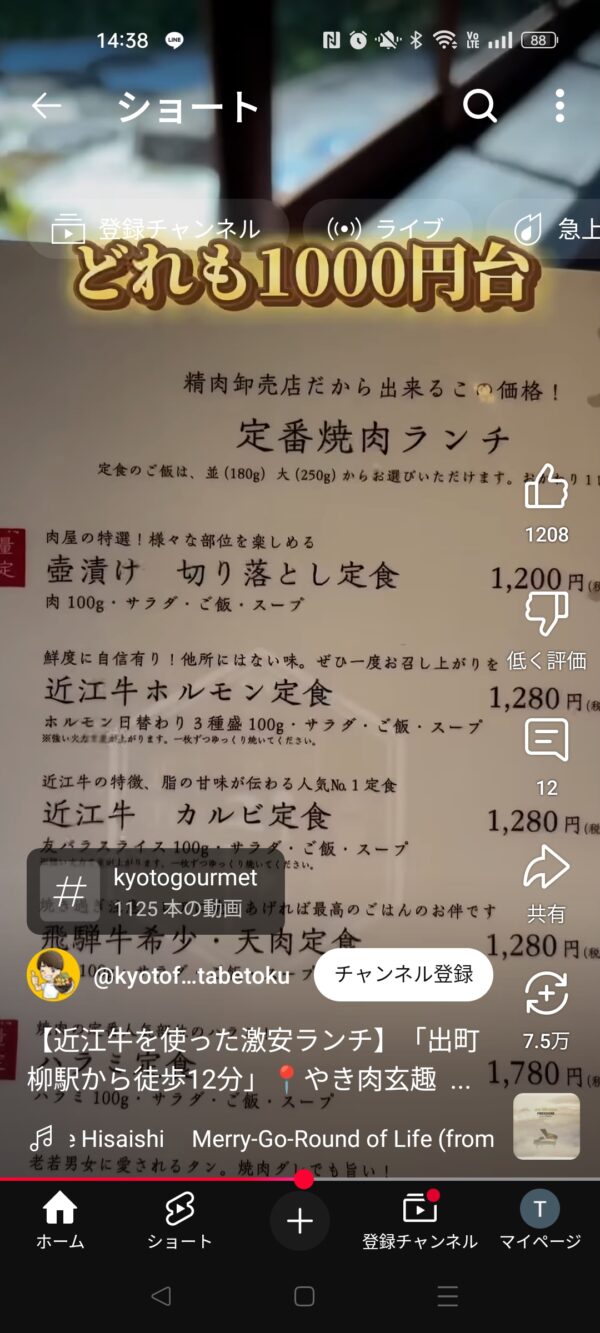Like this Short
Image resolution: width=600 pixels, height=1333 pixels.
tap(546, 488)
